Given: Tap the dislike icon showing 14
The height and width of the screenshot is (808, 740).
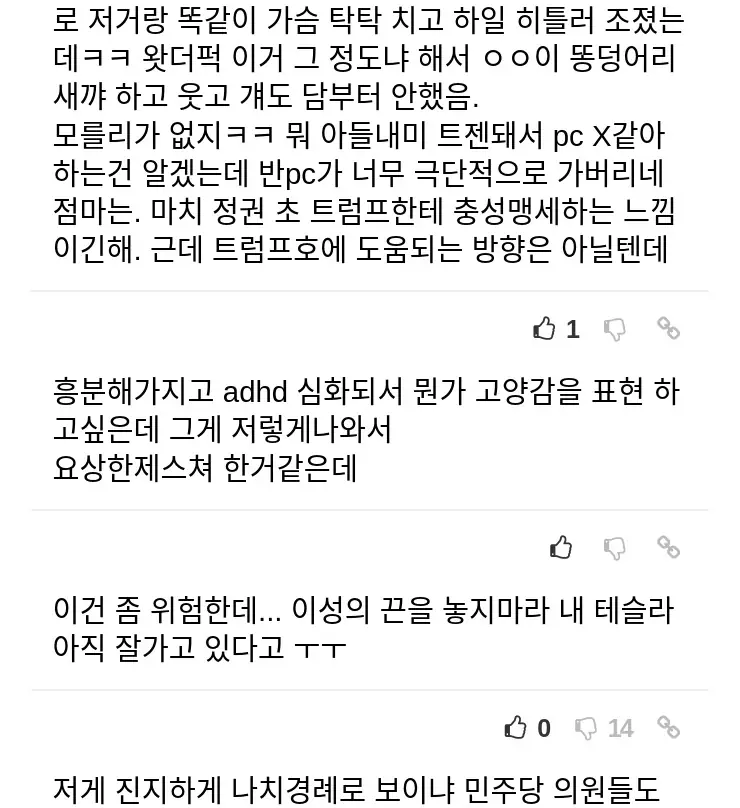Looking at the screenshot, I should coord(587,727).
